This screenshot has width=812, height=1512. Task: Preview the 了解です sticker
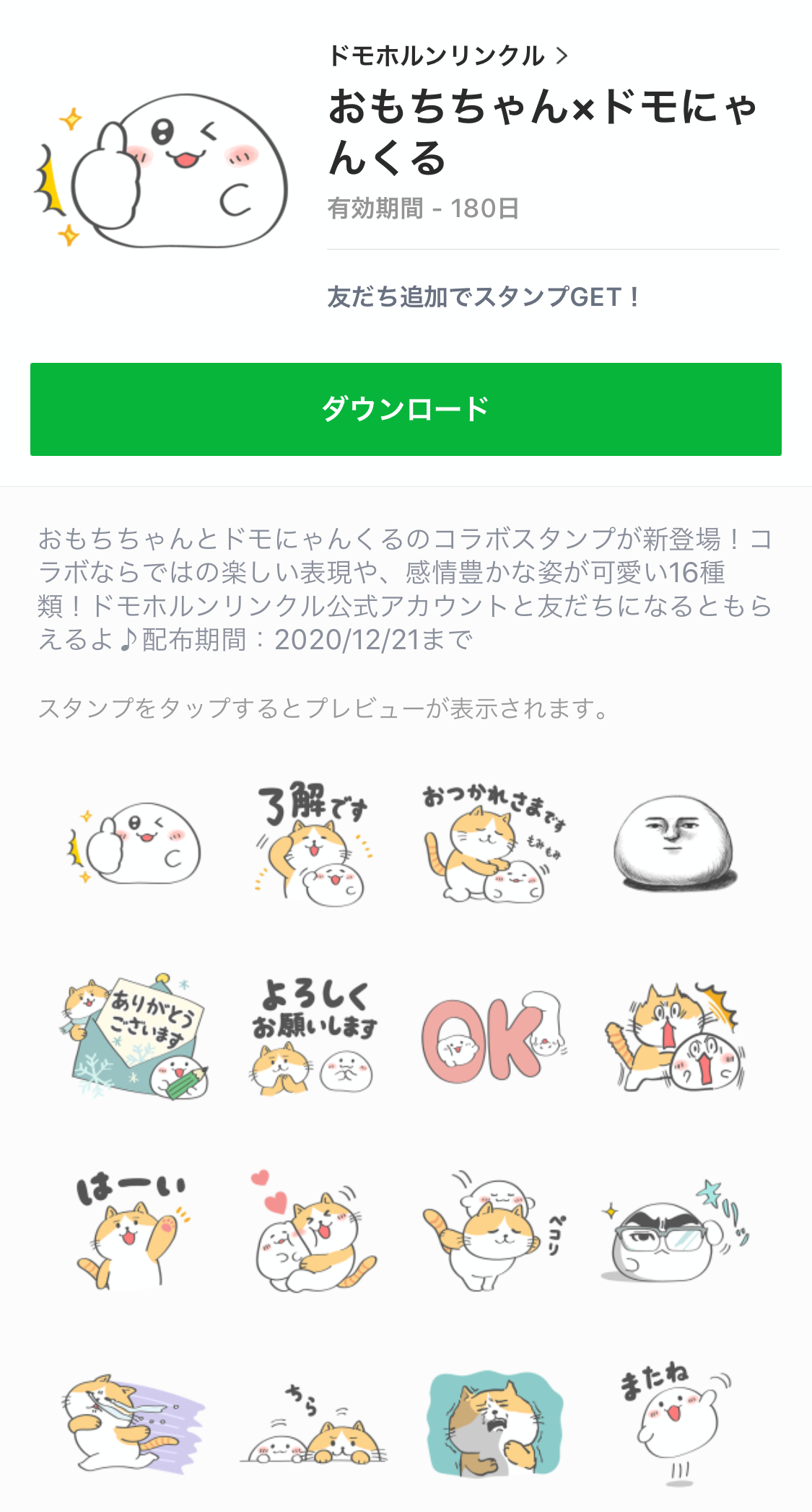tap(315, 844)
